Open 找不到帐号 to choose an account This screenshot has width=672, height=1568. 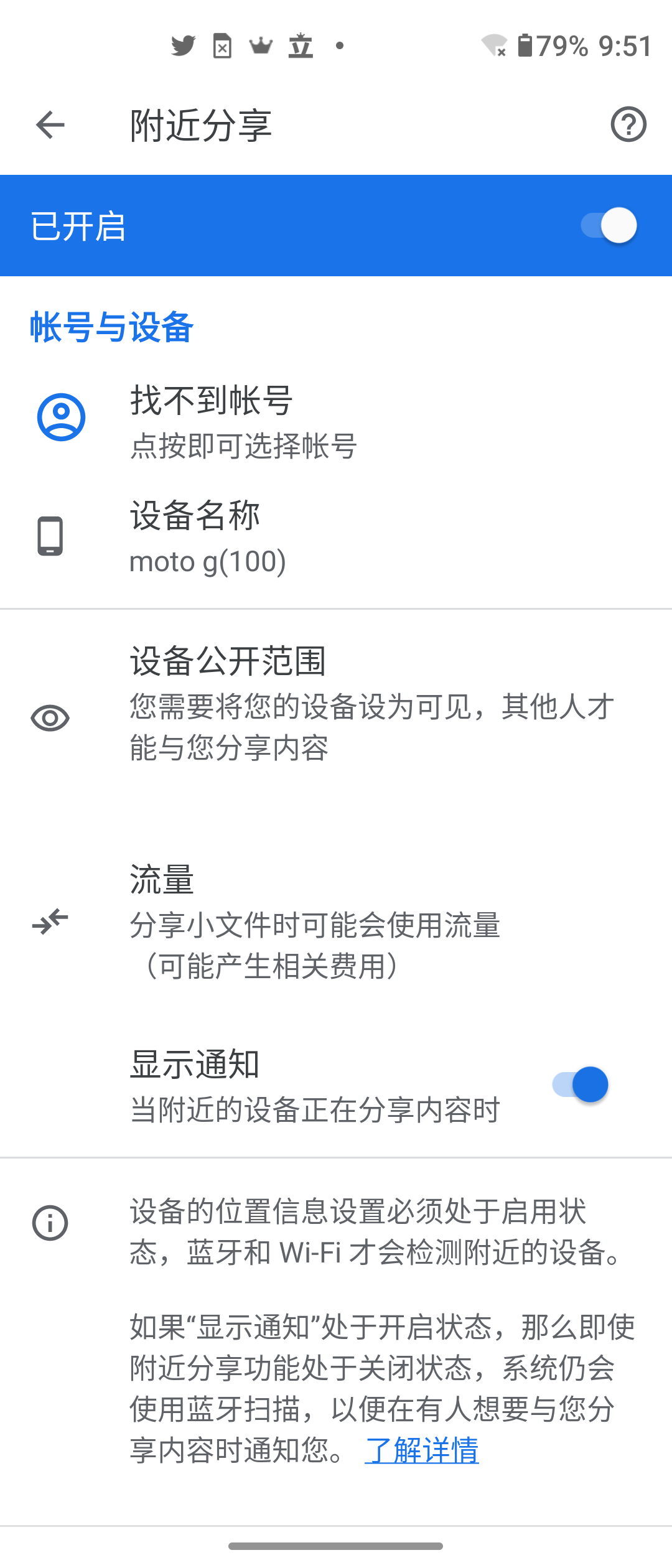coord(336,421)
